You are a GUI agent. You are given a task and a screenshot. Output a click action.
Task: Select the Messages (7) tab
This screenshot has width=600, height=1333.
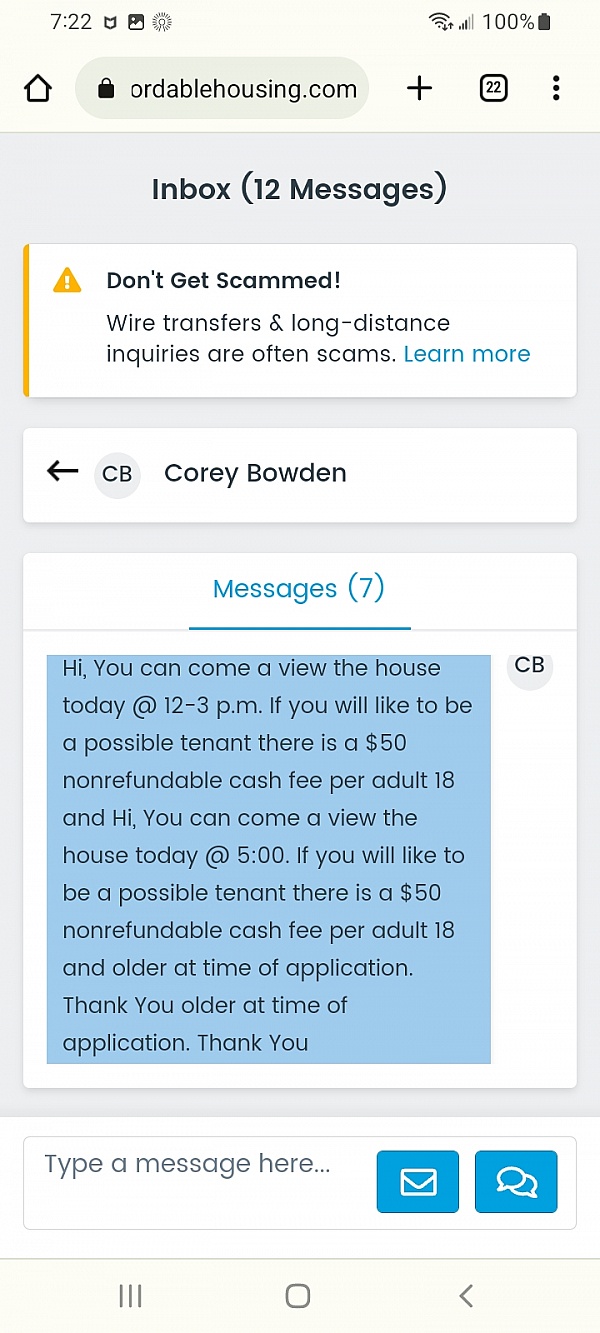[x=299, y=589]
